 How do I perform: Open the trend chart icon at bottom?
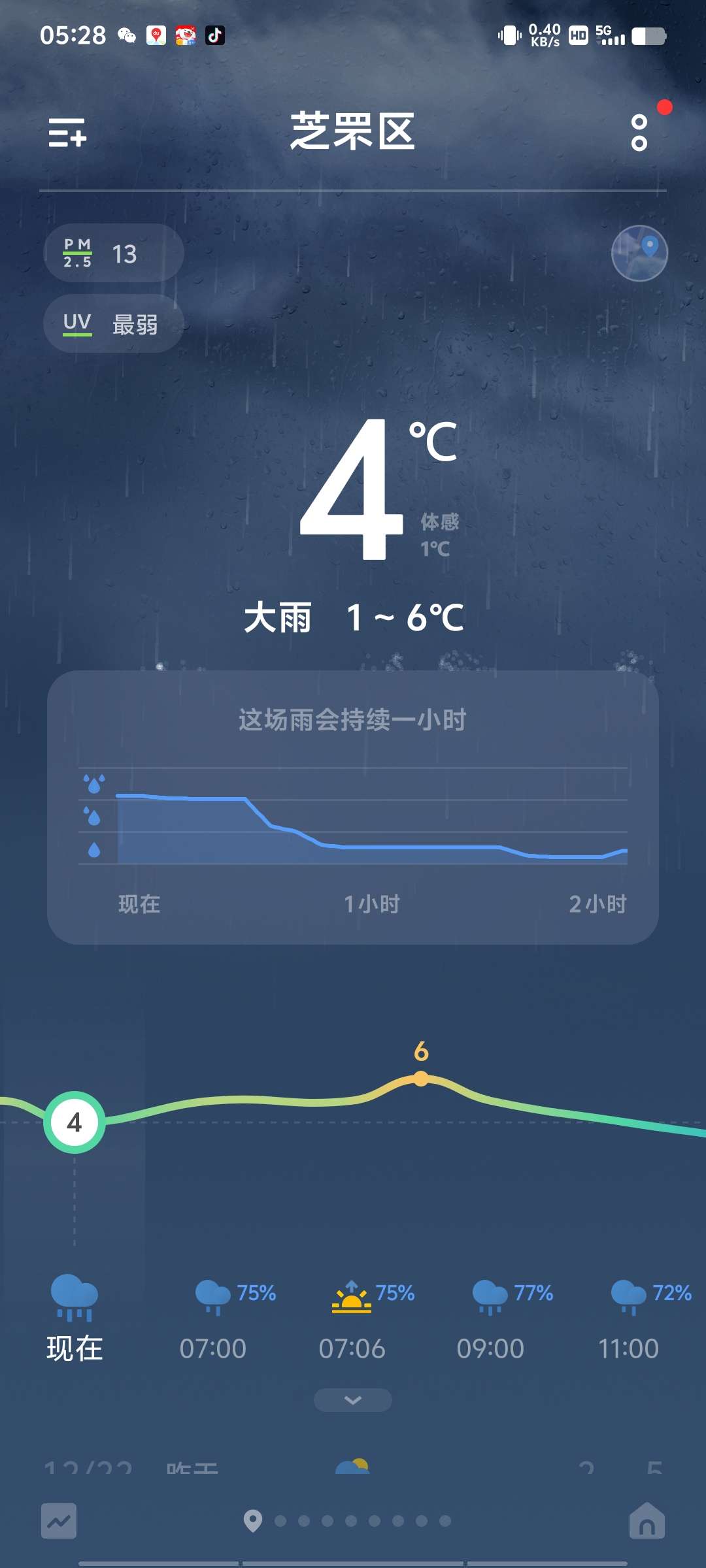pyautogui.click(x=59, y=1521)
